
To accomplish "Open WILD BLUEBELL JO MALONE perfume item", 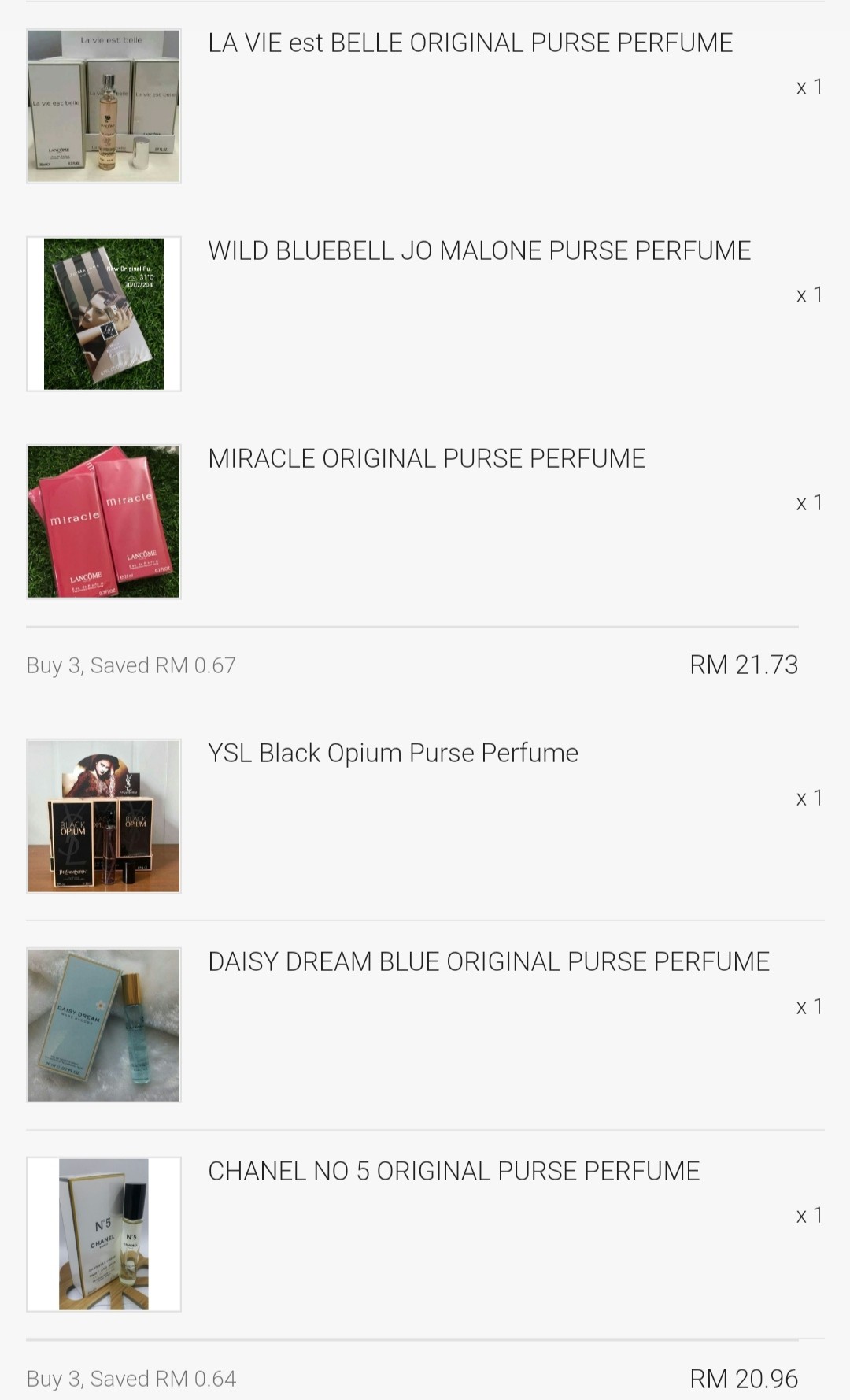I will 479,251.
